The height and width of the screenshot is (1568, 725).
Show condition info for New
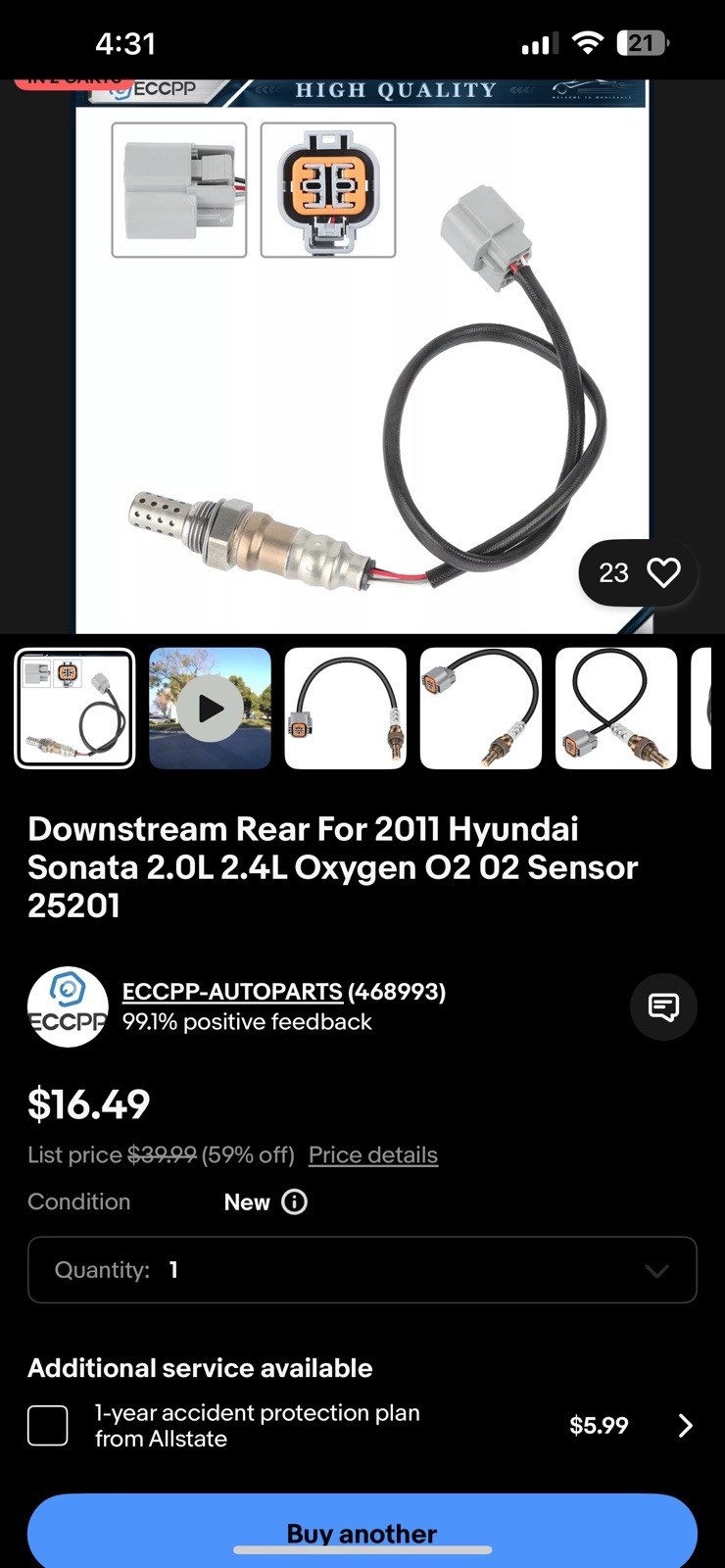coord(294,1202)
